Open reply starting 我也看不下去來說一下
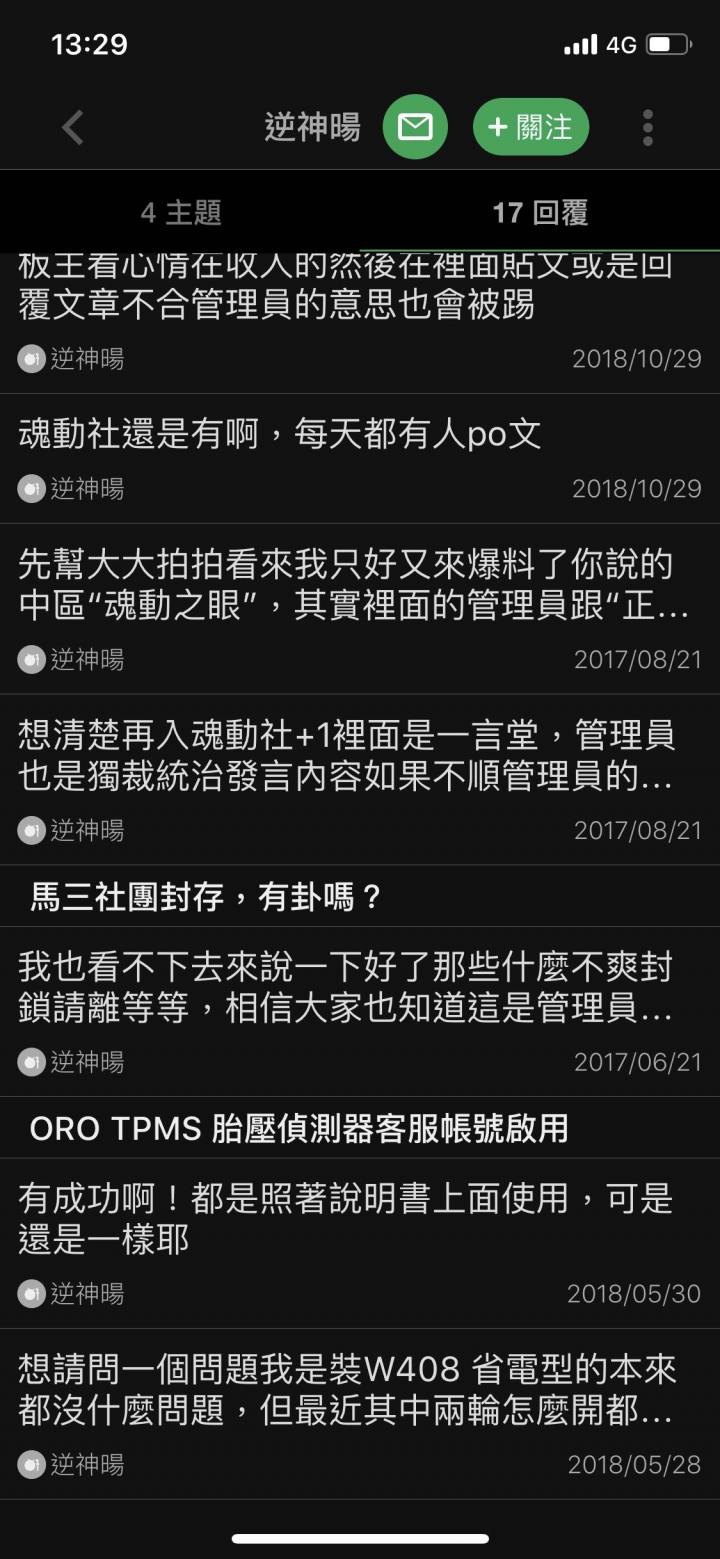Screen dimensions: 720x1559 click(x=360, y=1012)
